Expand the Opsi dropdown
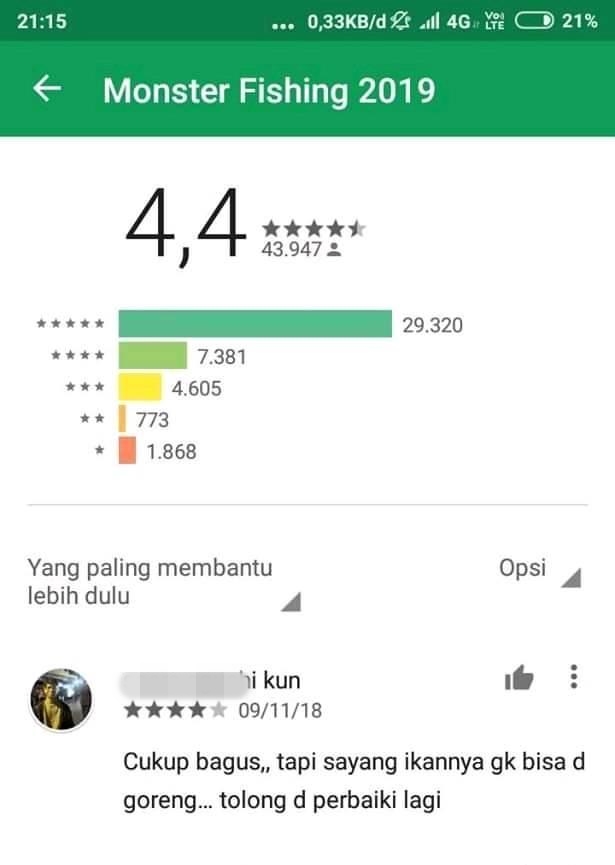615x865 pixels. point(538,571)
